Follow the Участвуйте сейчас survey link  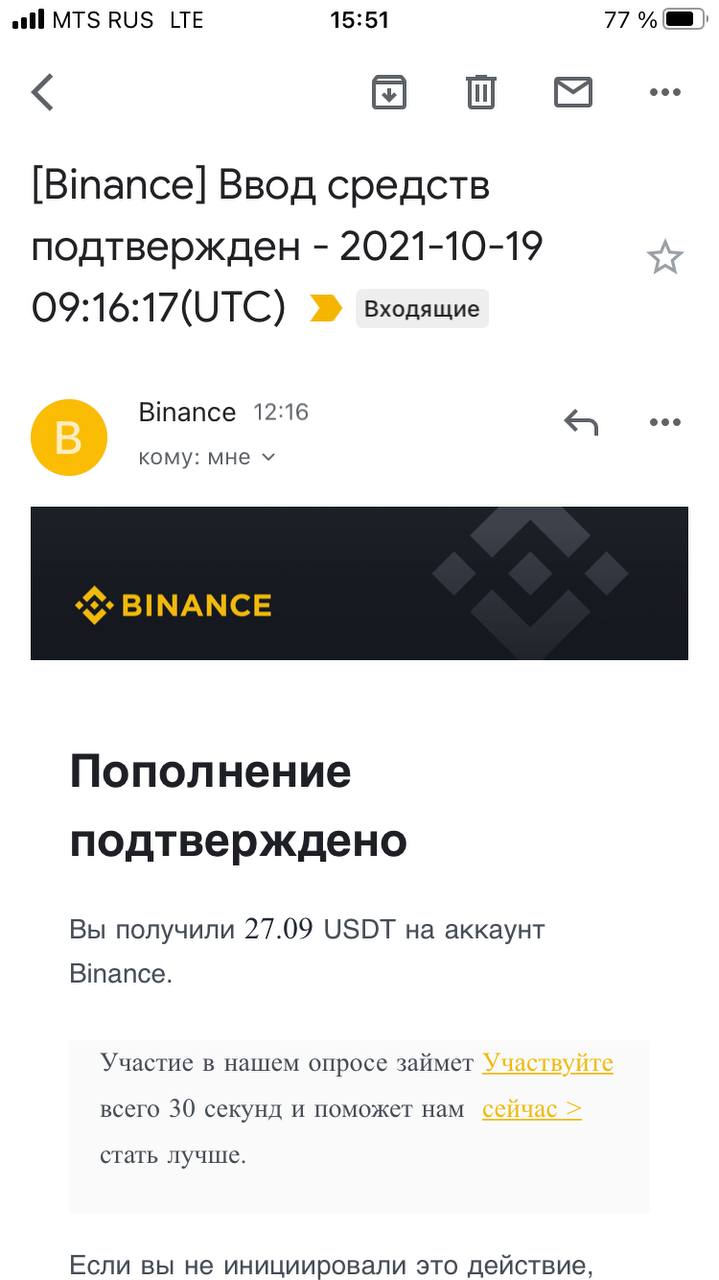[547, 1086]
